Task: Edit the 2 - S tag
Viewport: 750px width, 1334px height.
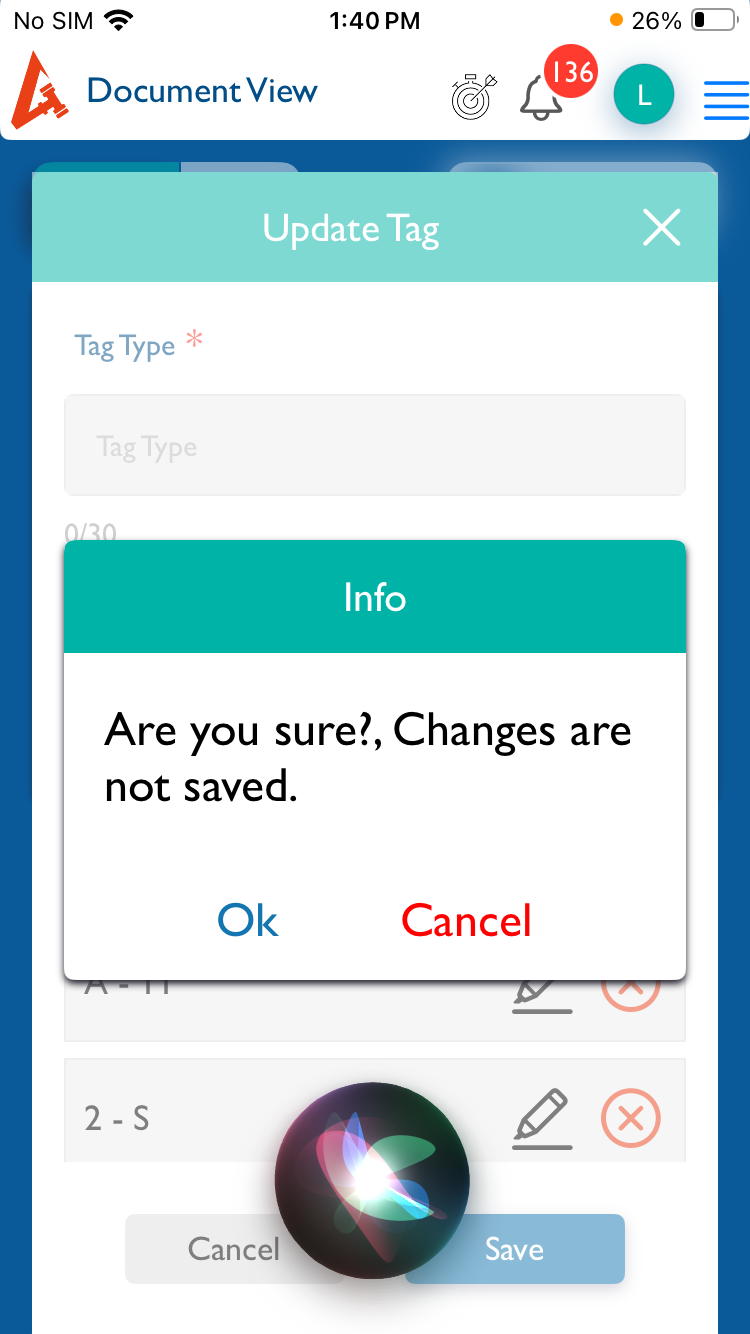Action: (x=542, y=1117)
